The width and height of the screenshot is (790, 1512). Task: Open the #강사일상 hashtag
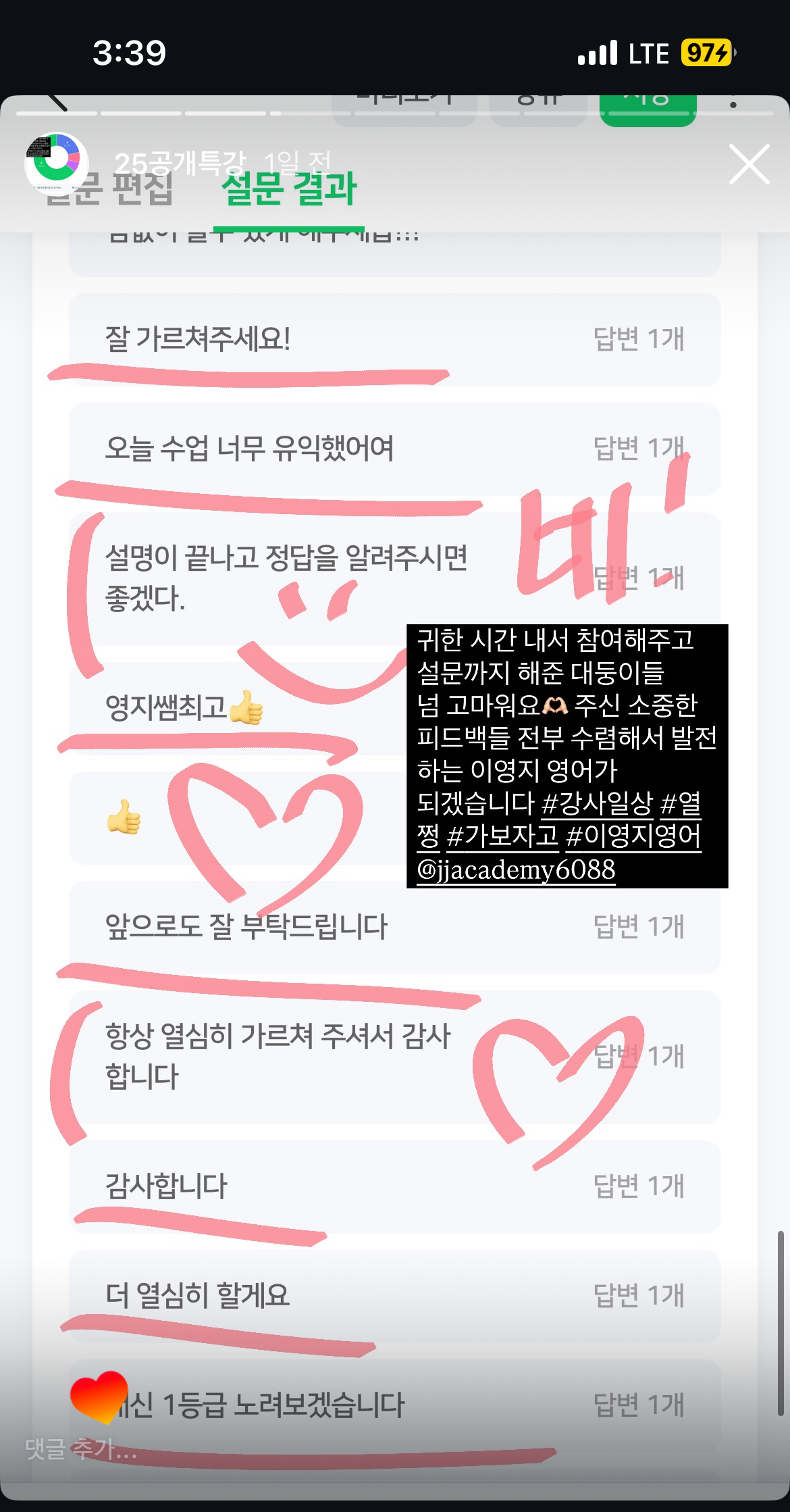coord(597,803)
